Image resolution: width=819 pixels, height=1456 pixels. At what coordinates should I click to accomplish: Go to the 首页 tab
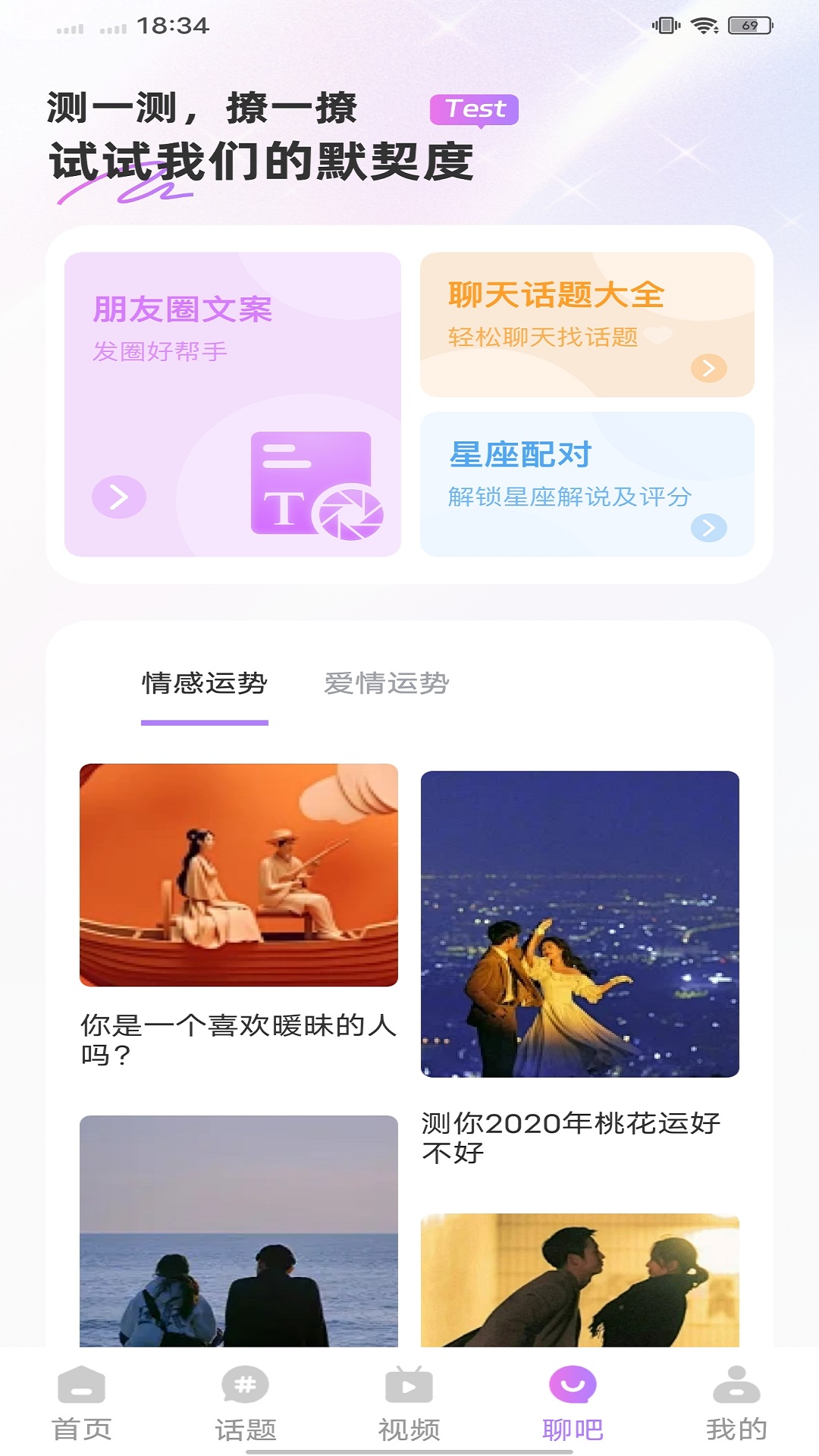(82, 1403)
